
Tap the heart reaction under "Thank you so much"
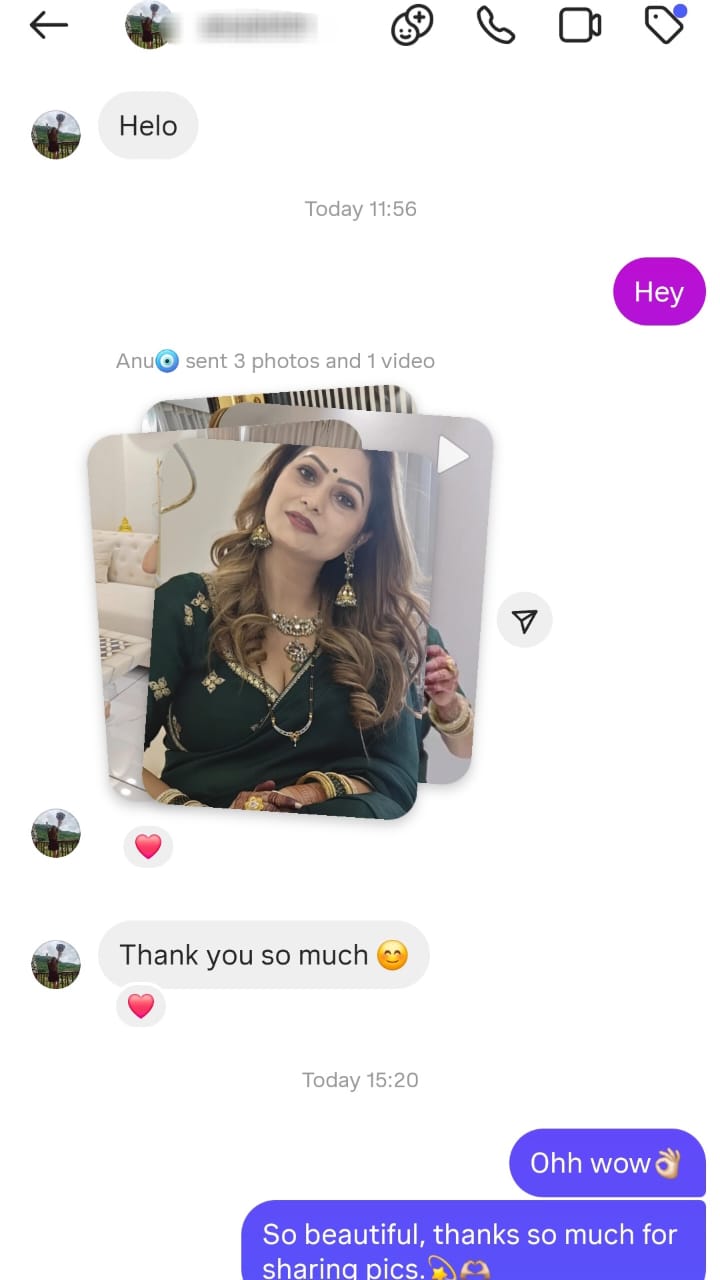pyautogui.click(x=141, y=1006)
